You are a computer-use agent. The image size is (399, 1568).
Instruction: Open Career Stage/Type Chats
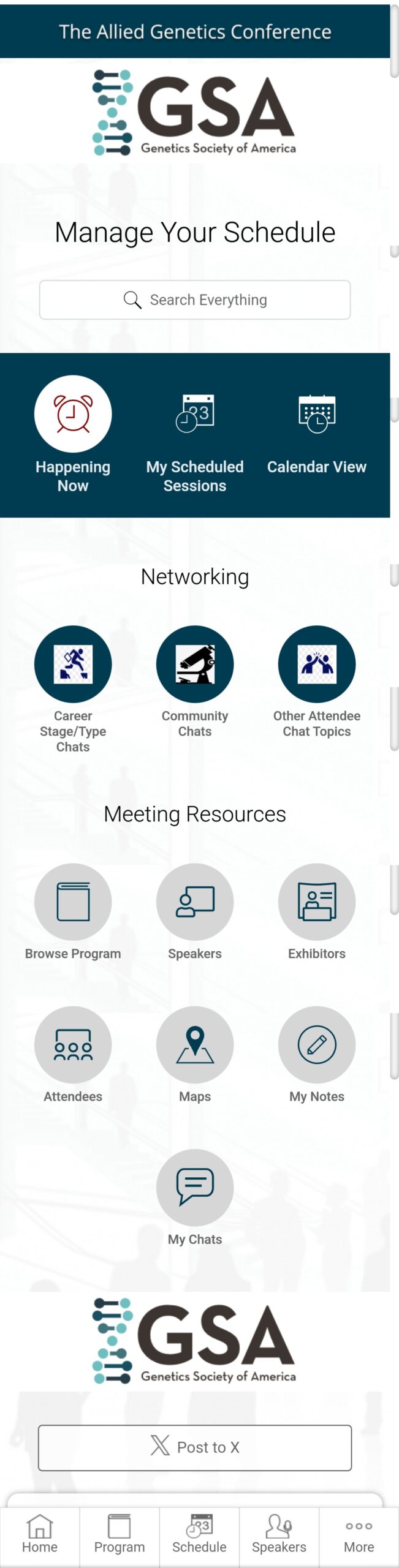pyautogui.click(x=73, y=664)
